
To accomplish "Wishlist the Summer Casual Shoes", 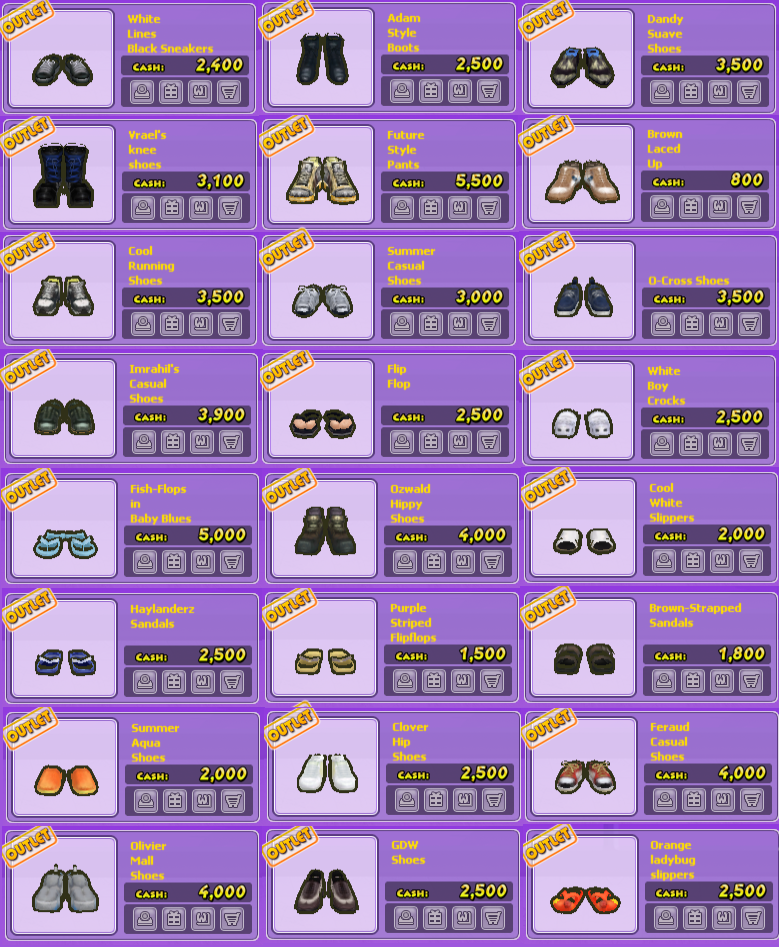I will [x=460, y=324].
